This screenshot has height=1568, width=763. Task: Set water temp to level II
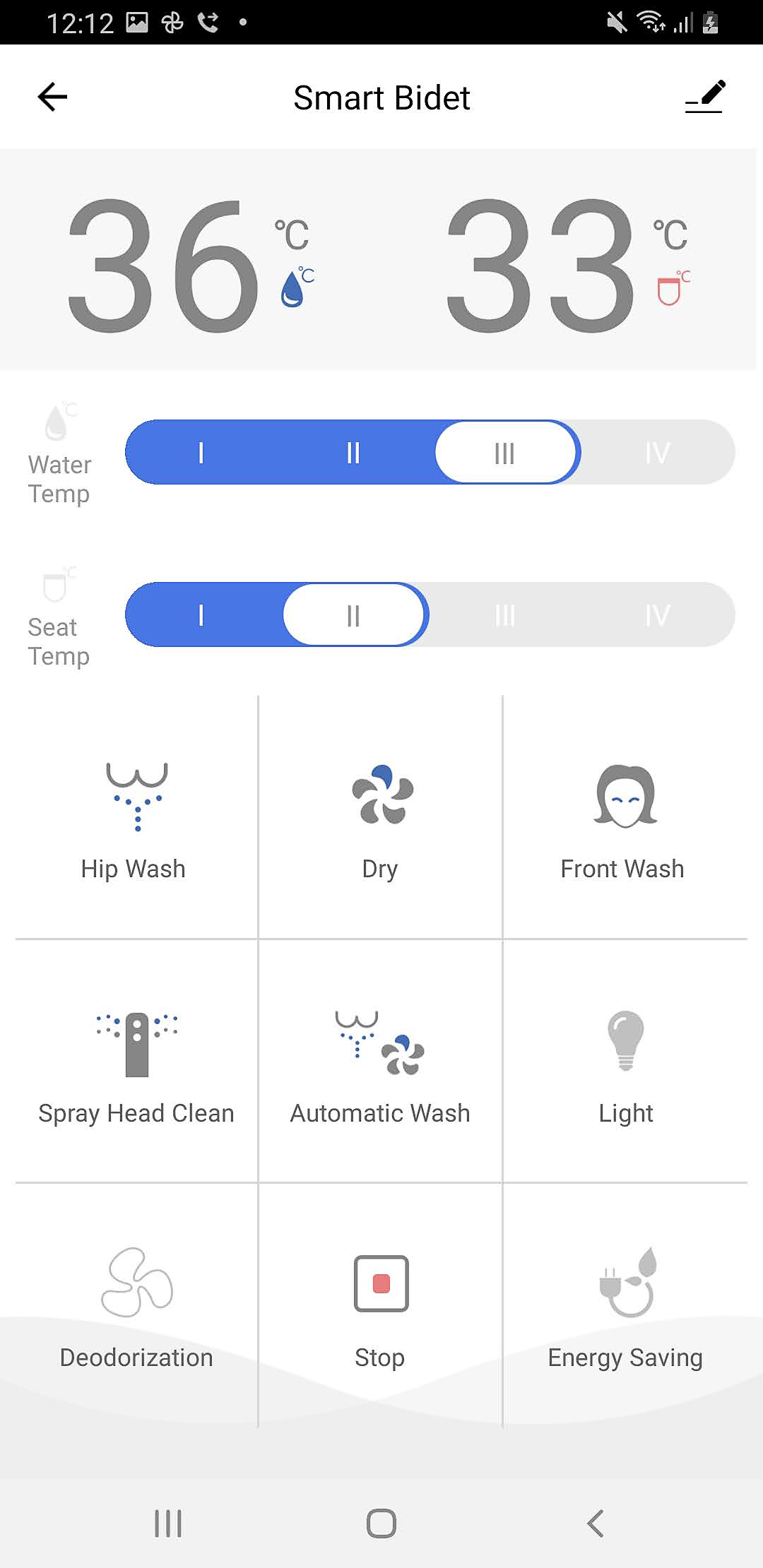pos(353,453)
